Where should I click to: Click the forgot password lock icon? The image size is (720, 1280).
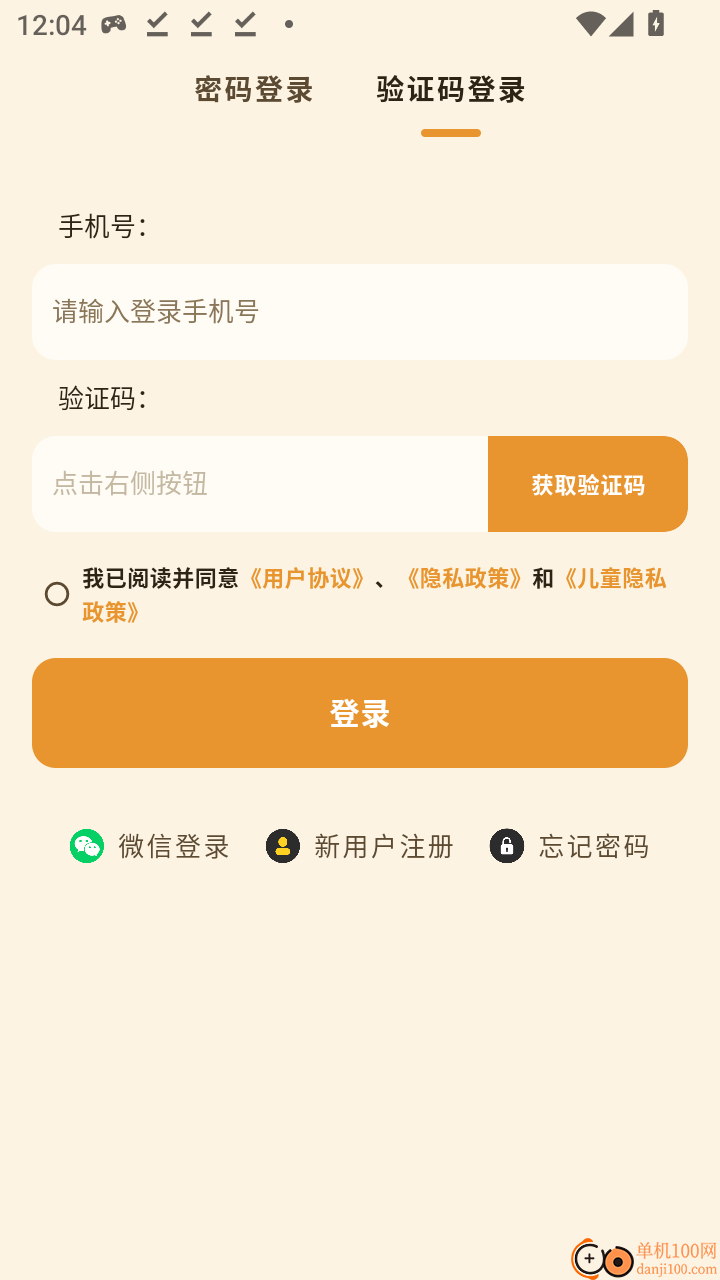[506, 846]
